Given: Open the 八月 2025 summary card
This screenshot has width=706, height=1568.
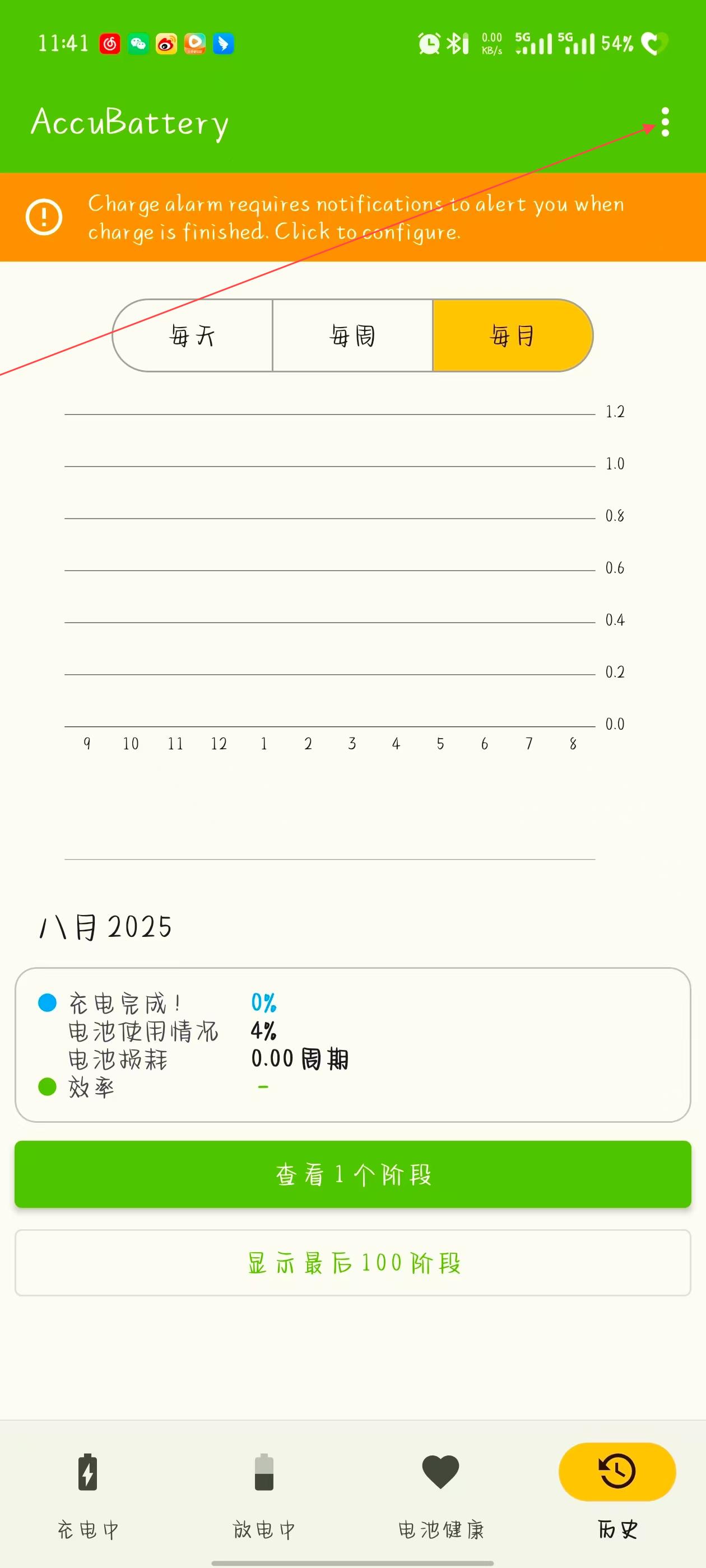Looking at the screenshot, I should coord(352,1044).
